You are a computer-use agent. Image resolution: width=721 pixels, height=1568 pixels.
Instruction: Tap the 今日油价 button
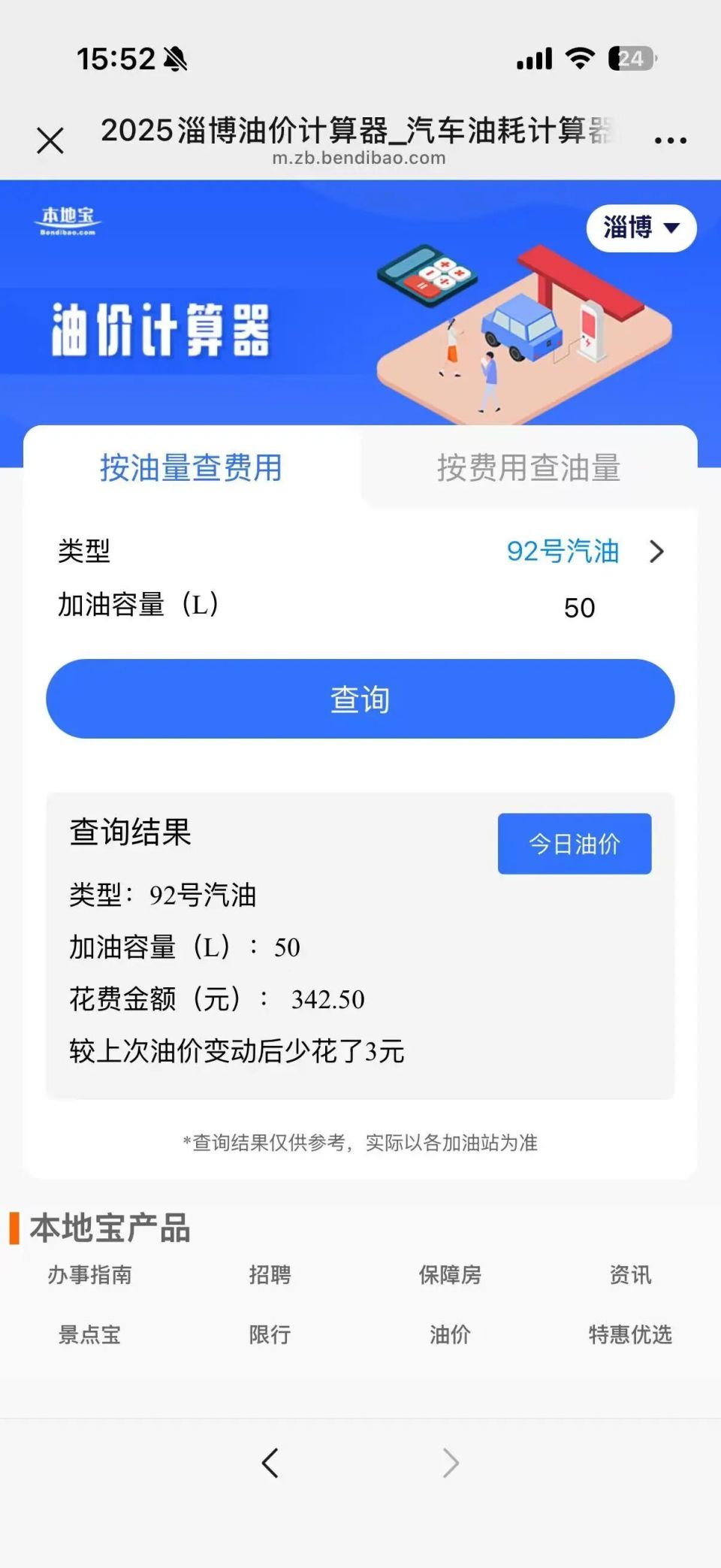point(574,844)
